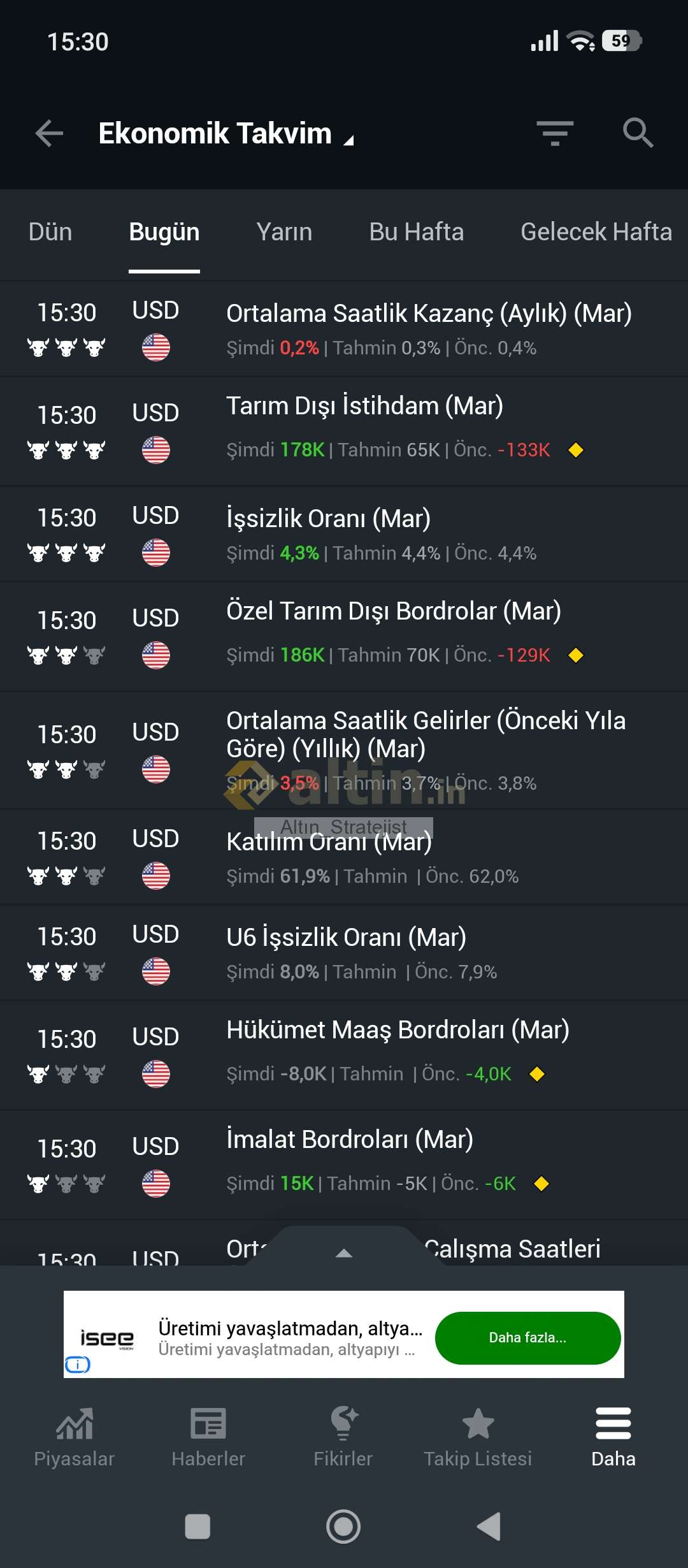This screenshot has height=1568, width=688.
Task: Tap Daha fazla on the ad banner
Action: point(527,1337)
